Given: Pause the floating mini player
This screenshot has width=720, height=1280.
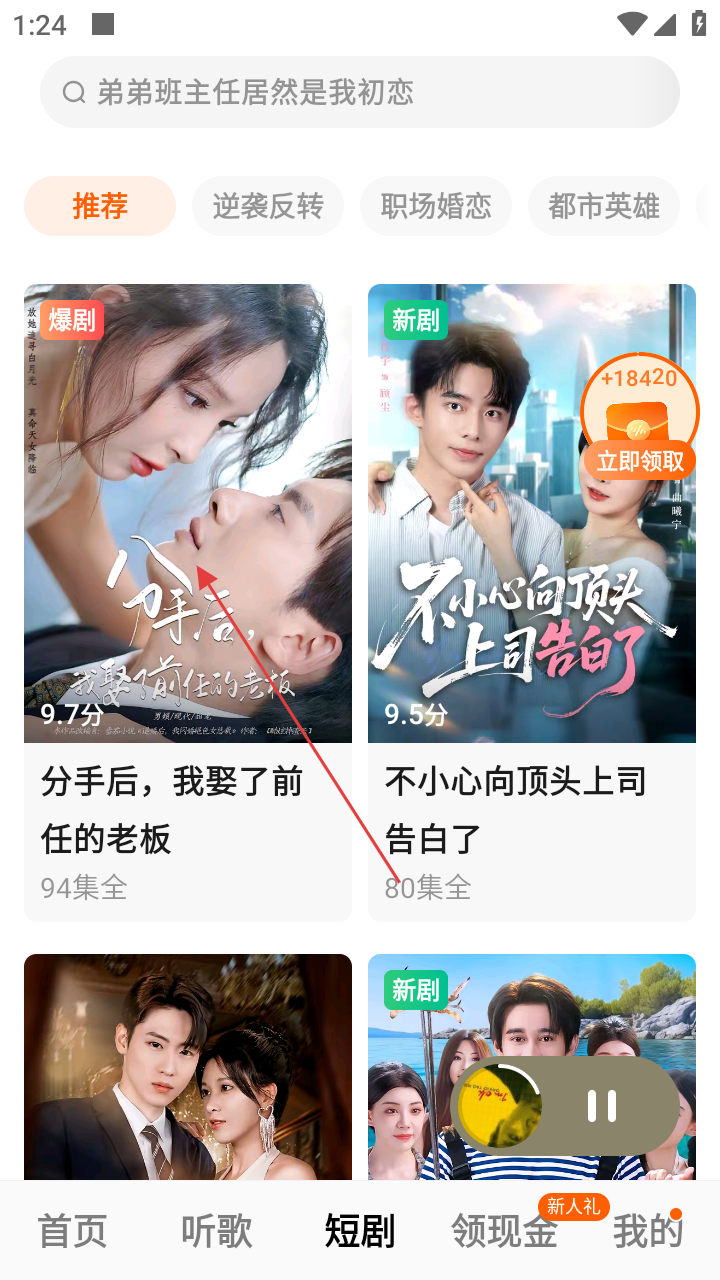Looking at the screenshot, I should [x=602, y=1106].
